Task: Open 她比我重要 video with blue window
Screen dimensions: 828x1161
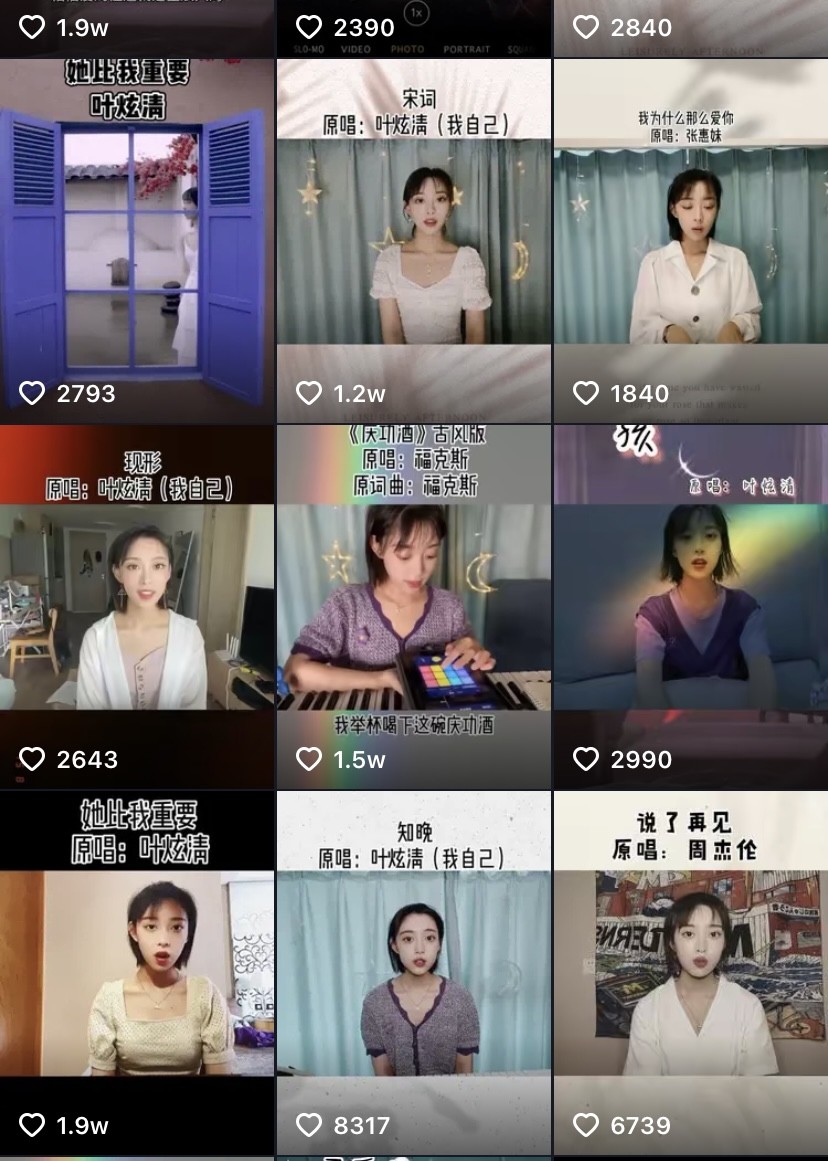Action: [x=137, y=242]
